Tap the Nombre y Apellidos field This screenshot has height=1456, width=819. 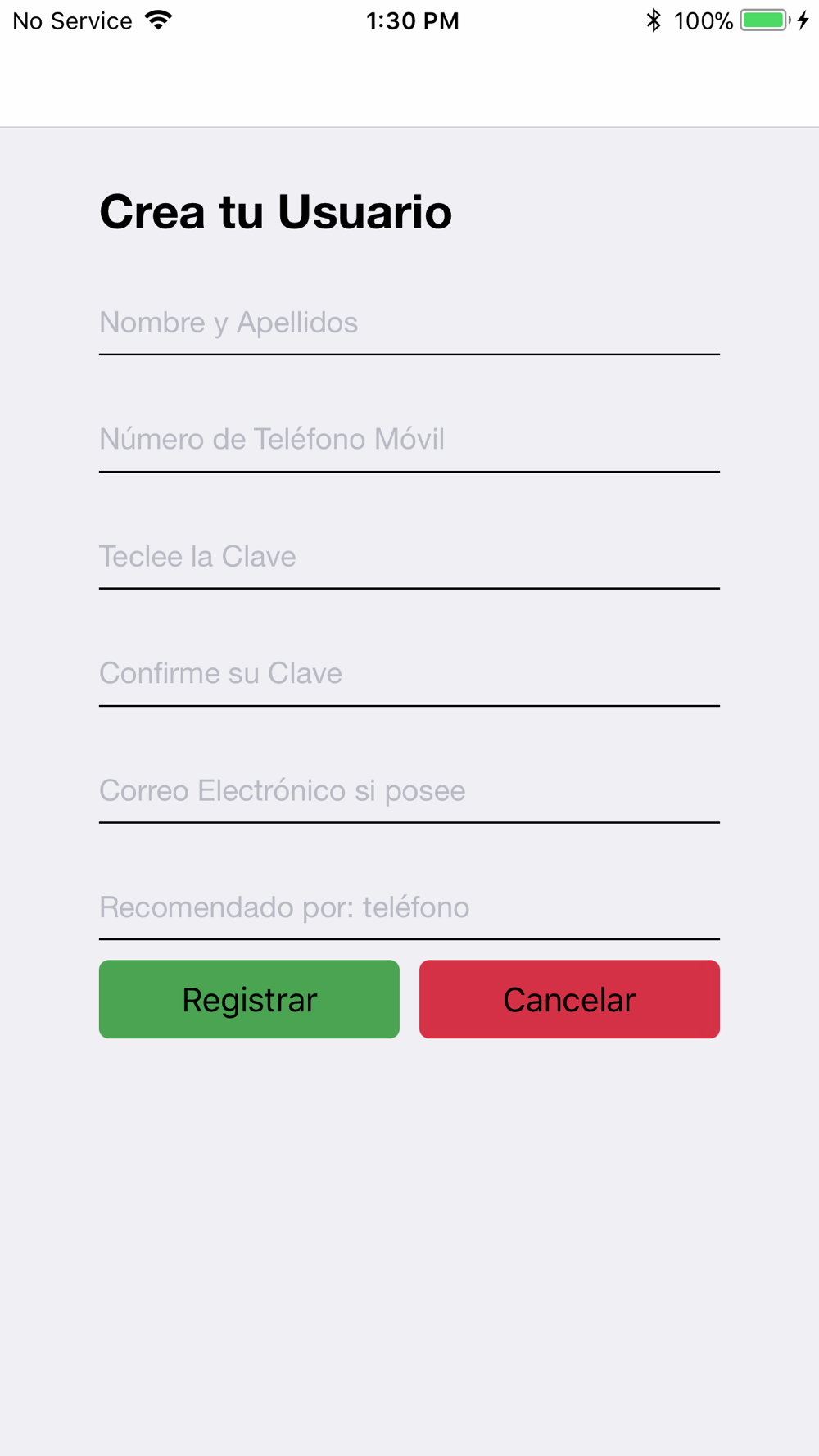(x=409, y=323)
